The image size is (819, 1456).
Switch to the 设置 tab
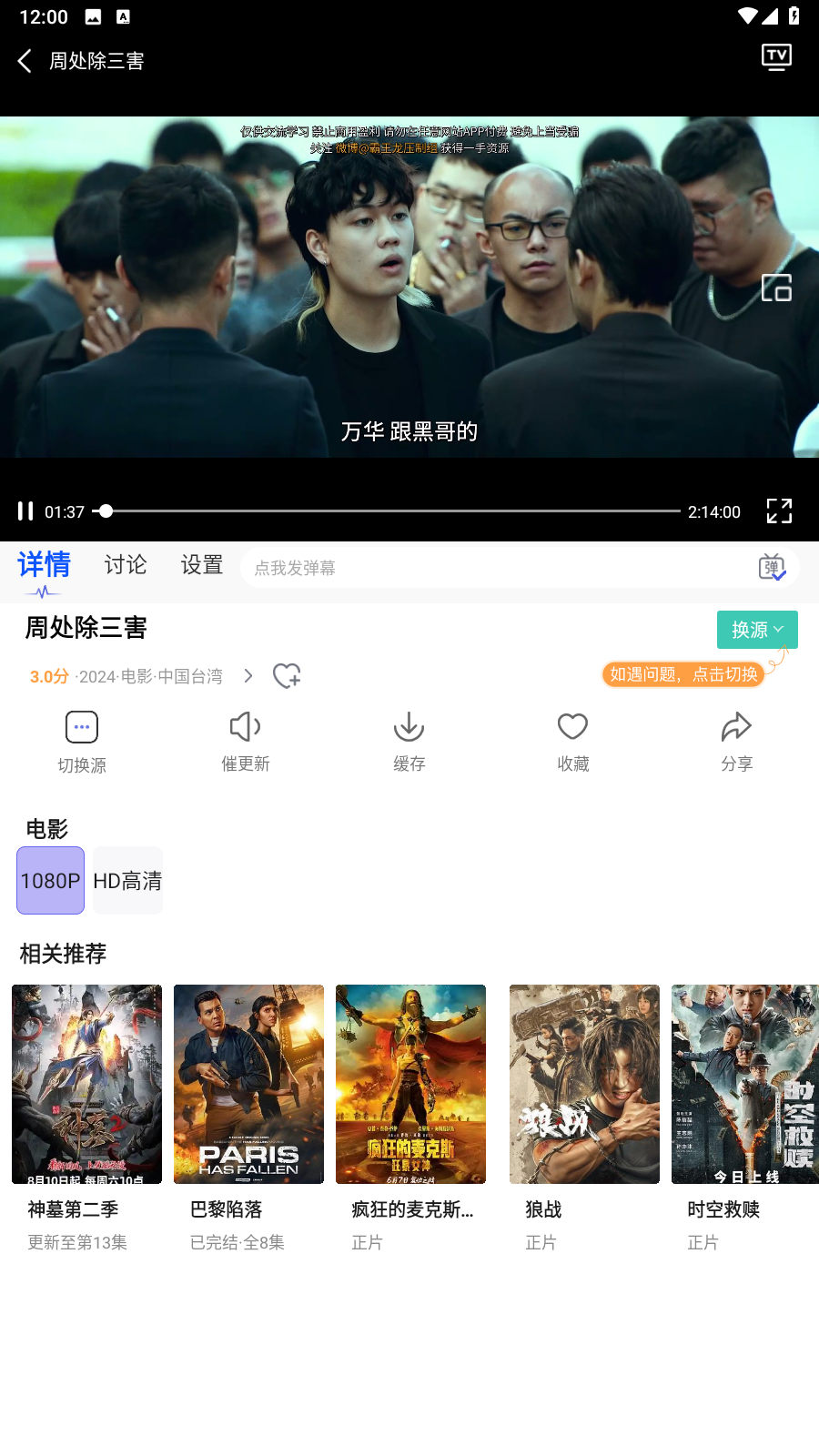(202, 565)
